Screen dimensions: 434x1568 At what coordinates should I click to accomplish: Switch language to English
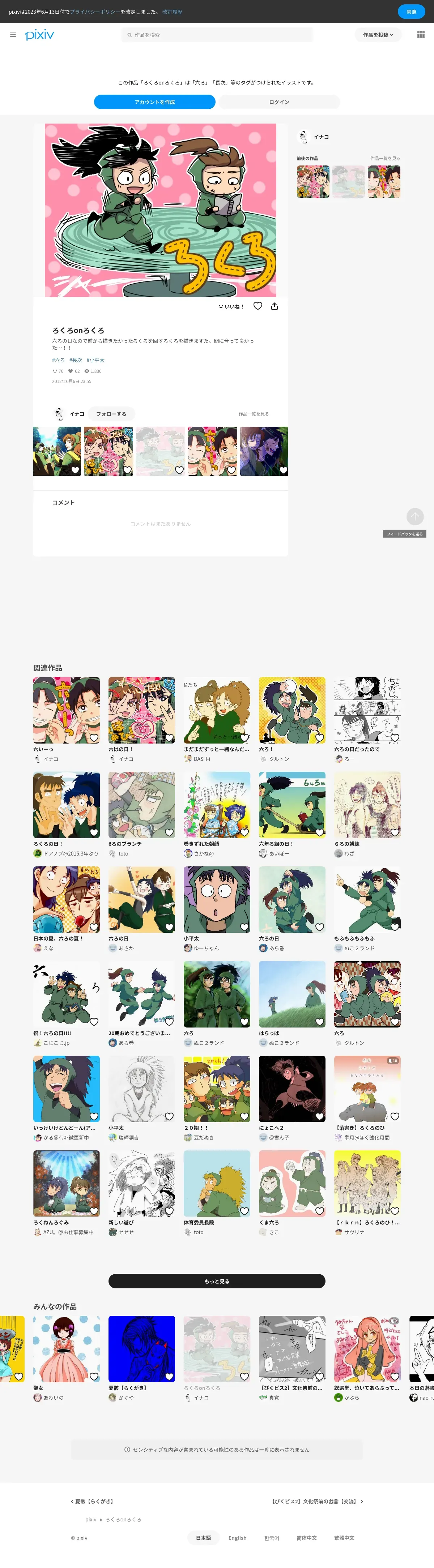coord(237,1538)
